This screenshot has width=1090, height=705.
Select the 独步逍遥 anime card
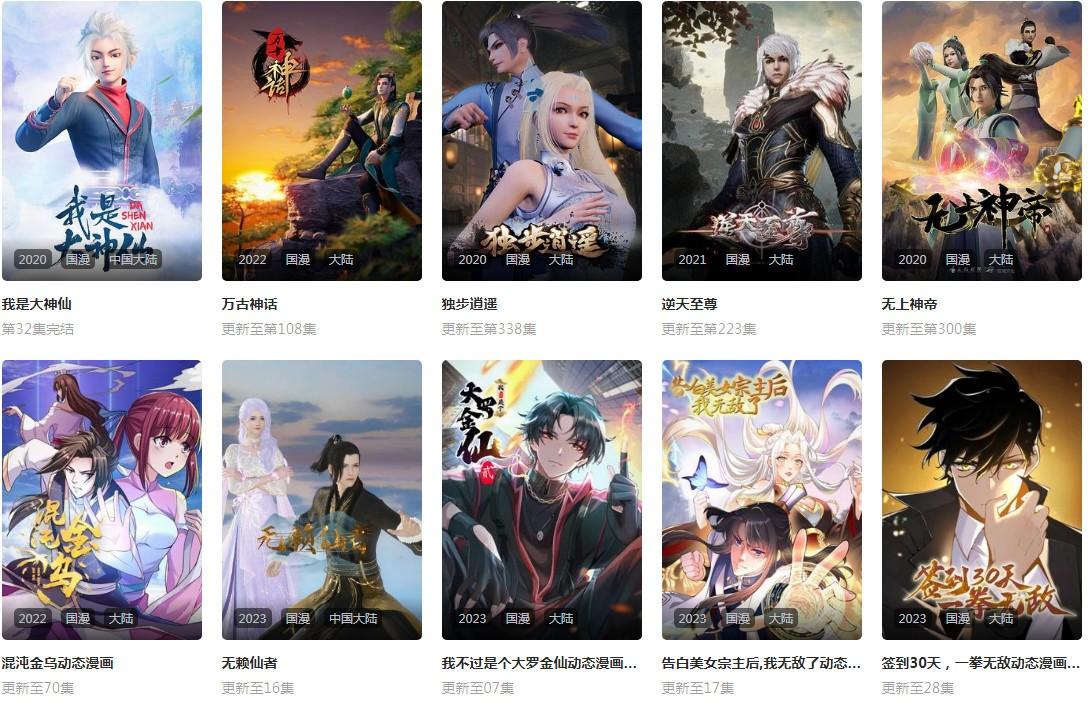click(x=541, y=141)
